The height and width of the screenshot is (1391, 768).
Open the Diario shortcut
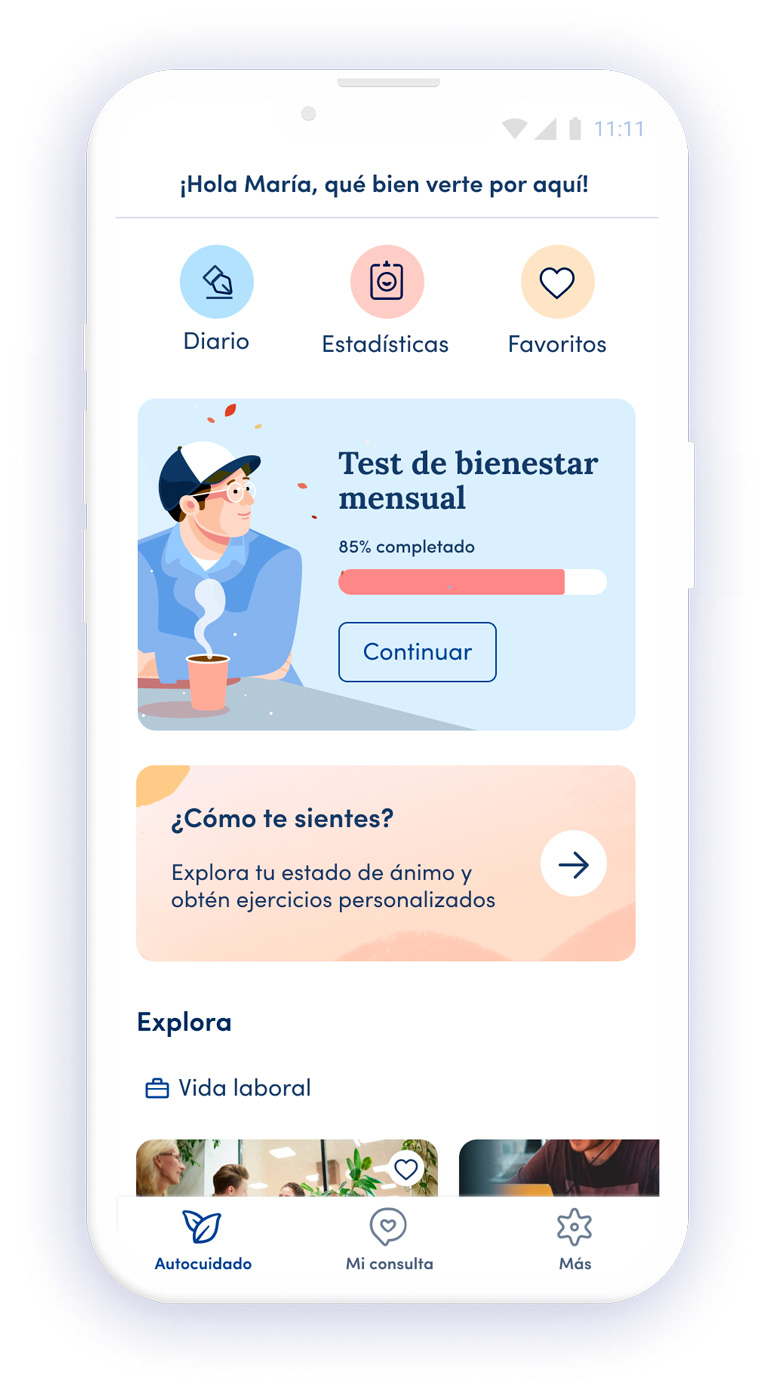tap(216, 283)
